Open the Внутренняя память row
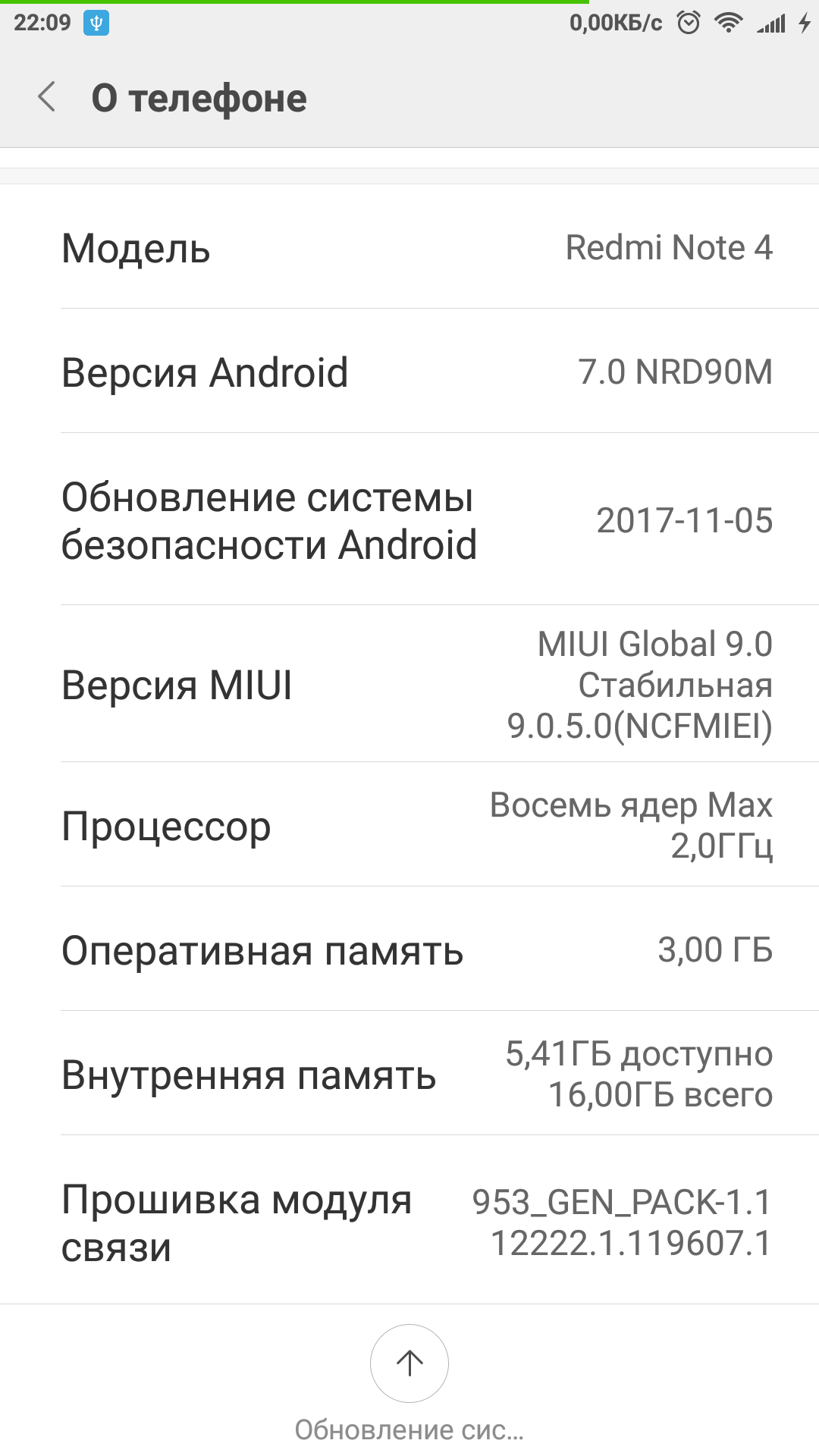Viewport: 819px width, 1456px height. coord(409,1074)
